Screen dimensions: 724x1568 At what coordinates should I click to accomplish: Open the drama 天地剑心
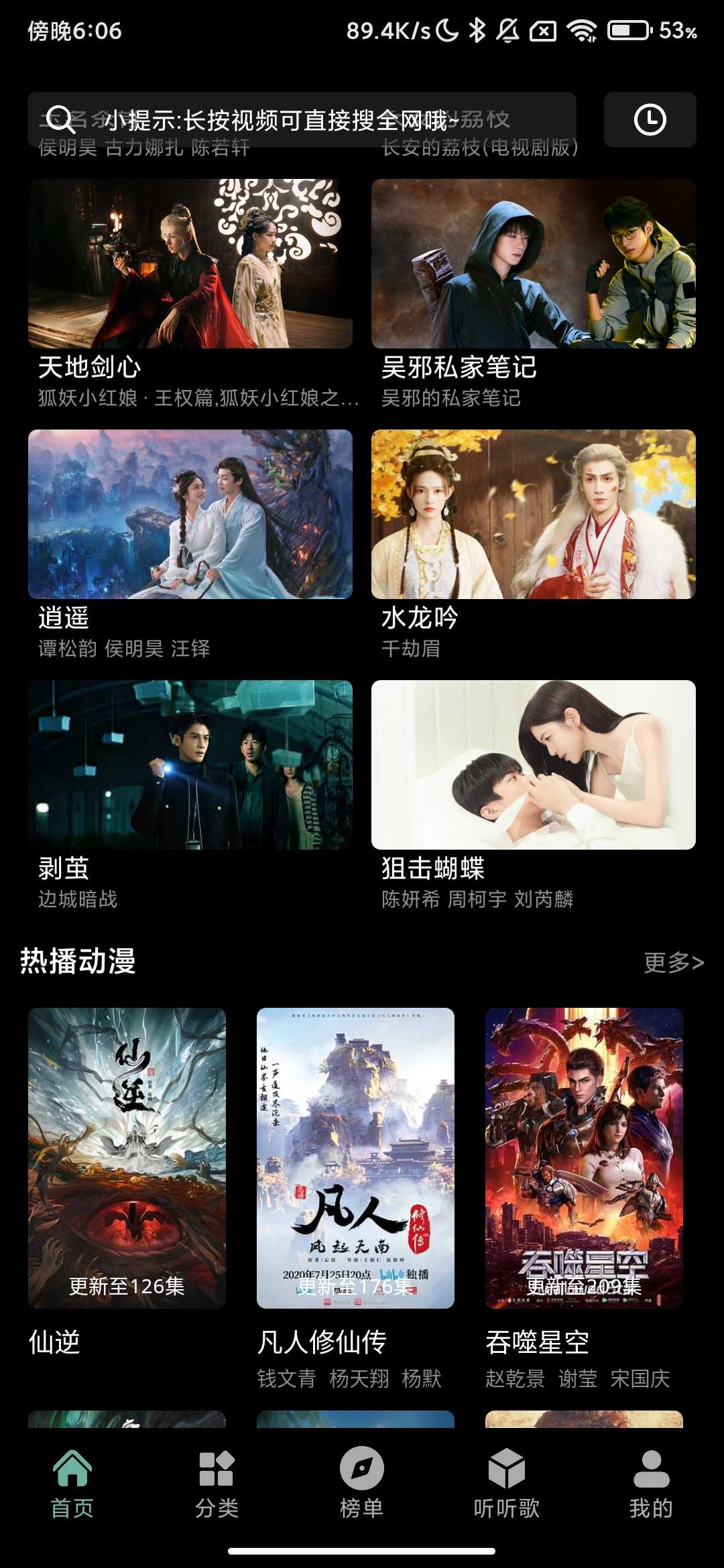point(190,264)
